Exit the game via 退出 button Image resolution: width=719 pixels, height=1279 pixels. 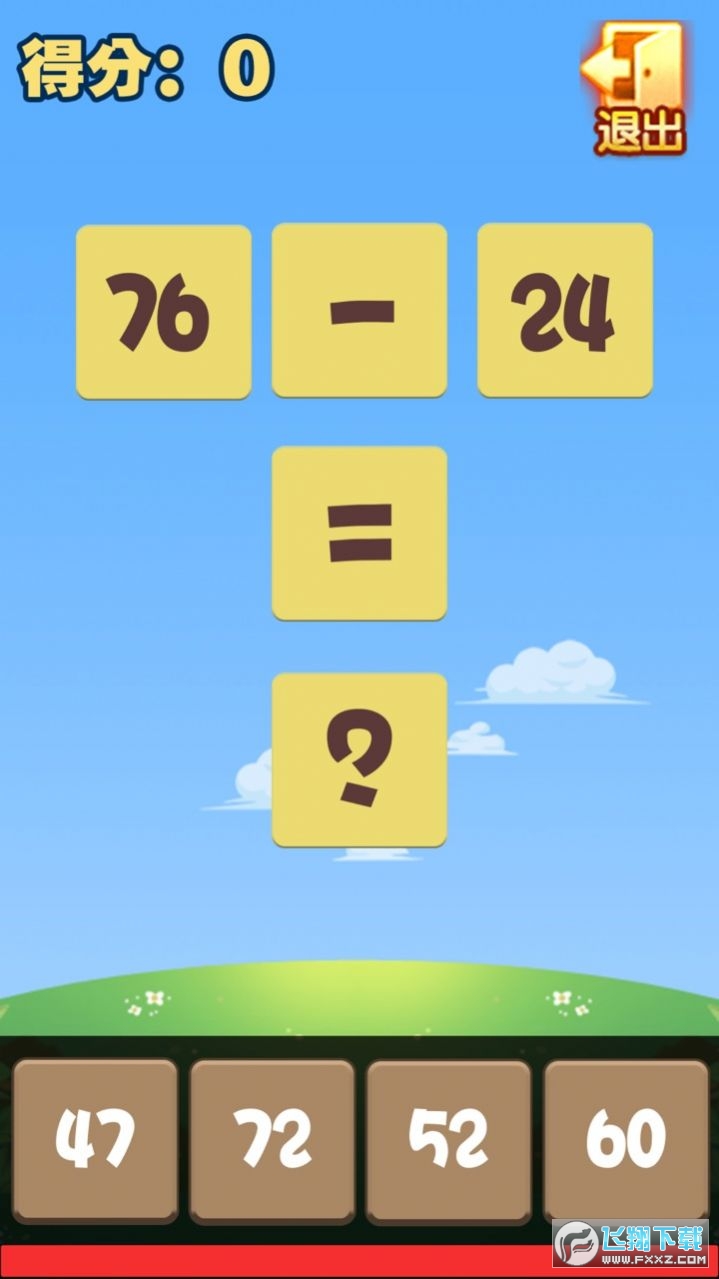tap(637, 89)
